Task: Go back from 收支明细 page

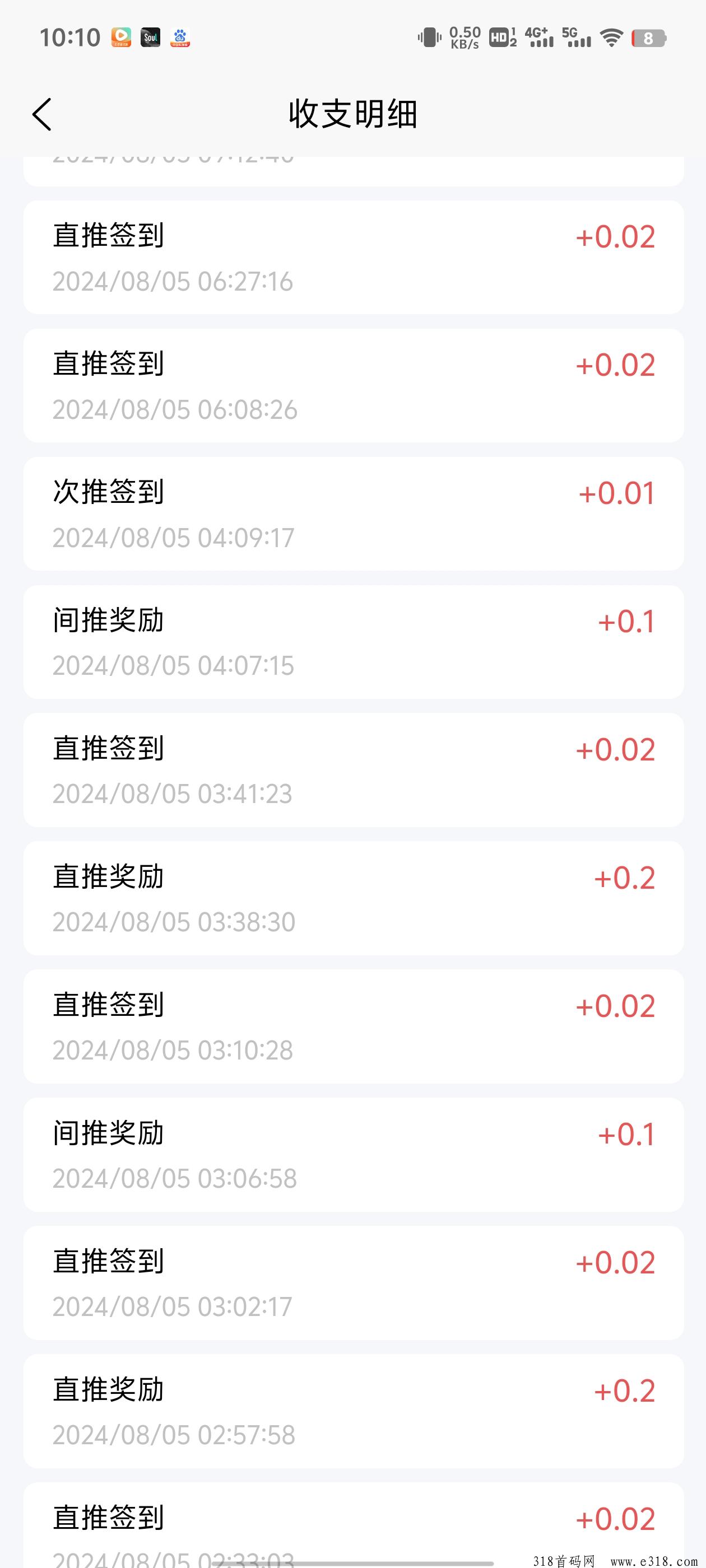Action: coord(41,114)
